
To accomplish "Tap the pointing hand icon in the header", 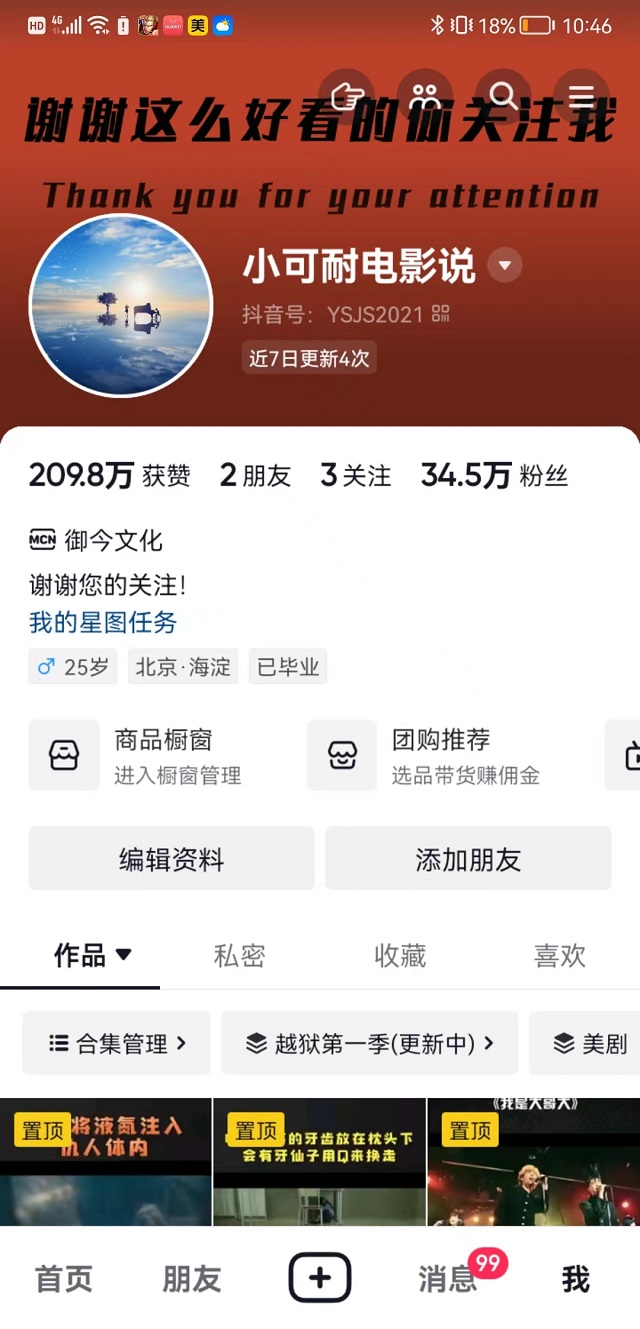I will pos(347,97).
